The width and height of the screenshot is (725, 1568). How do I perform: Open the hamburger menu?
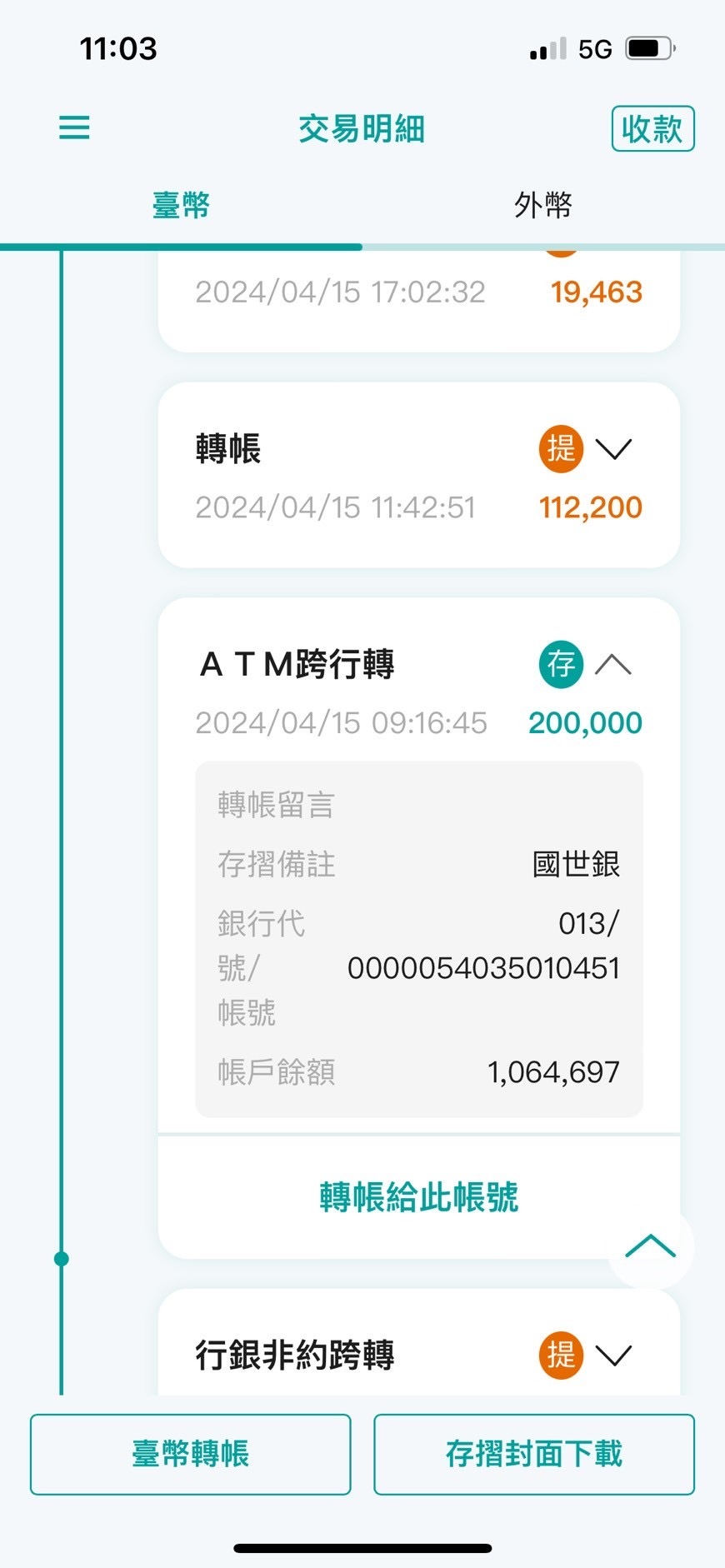point(74,127)
